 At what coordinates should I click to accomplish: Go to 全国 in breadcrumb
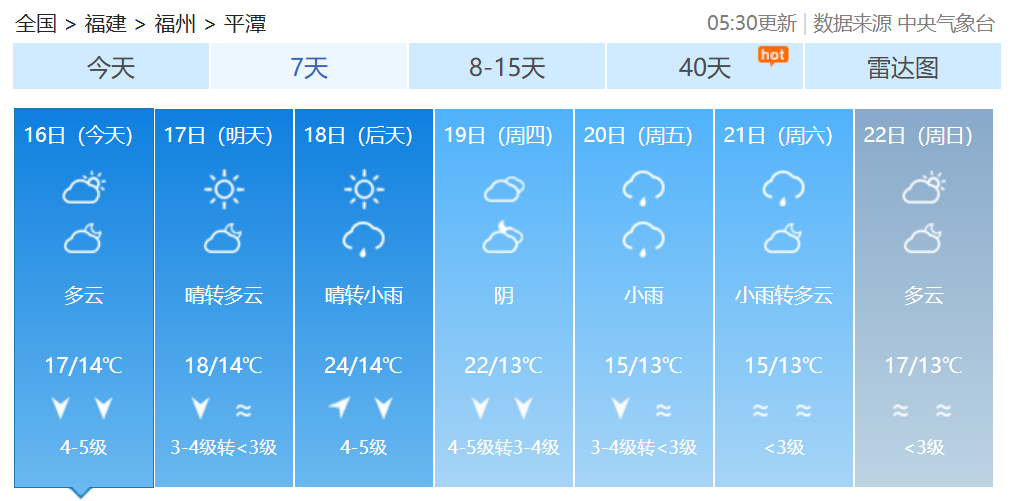pos(36,23)
